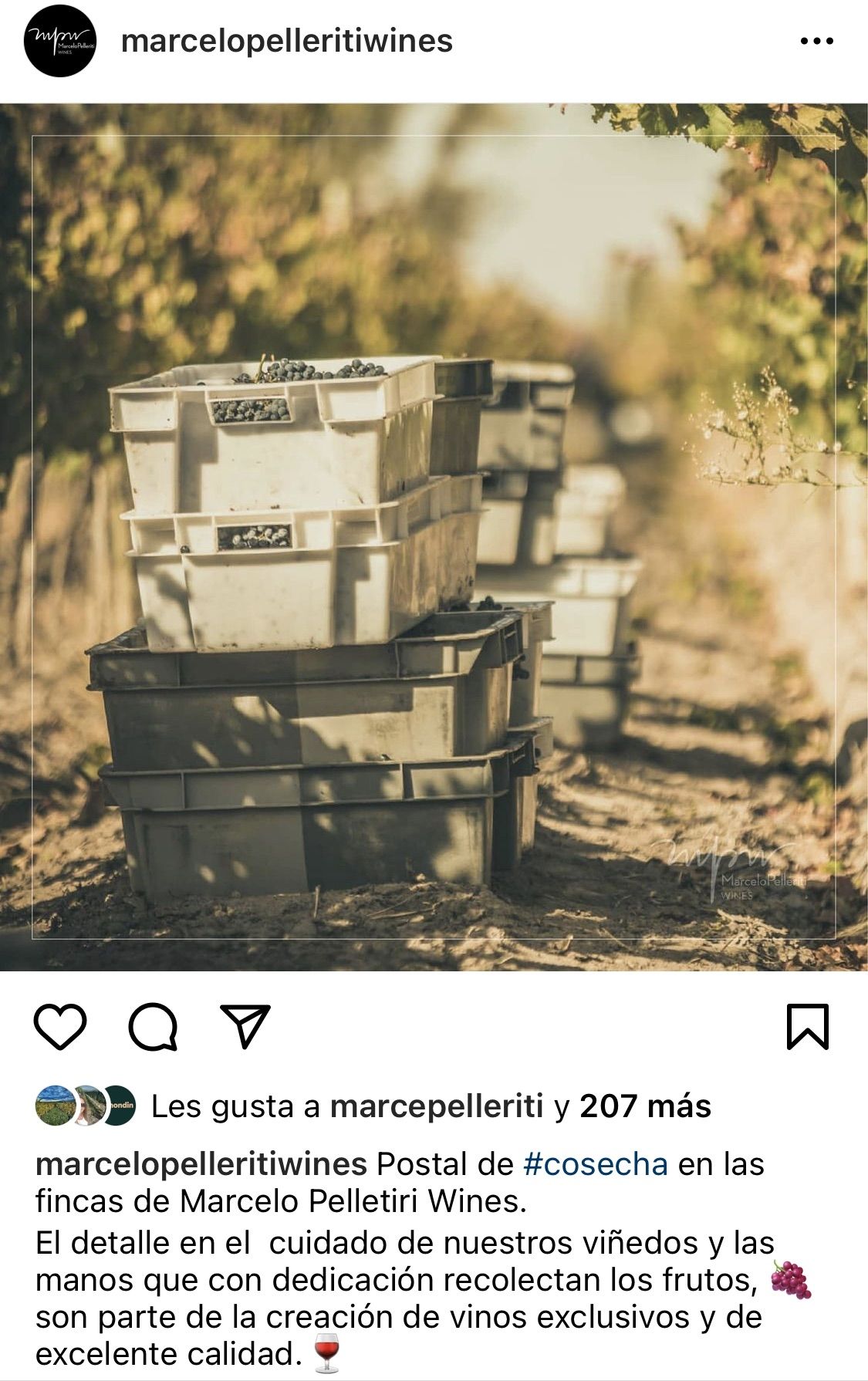
Task: Open the comments on this post
Action: coord(154,1027)
